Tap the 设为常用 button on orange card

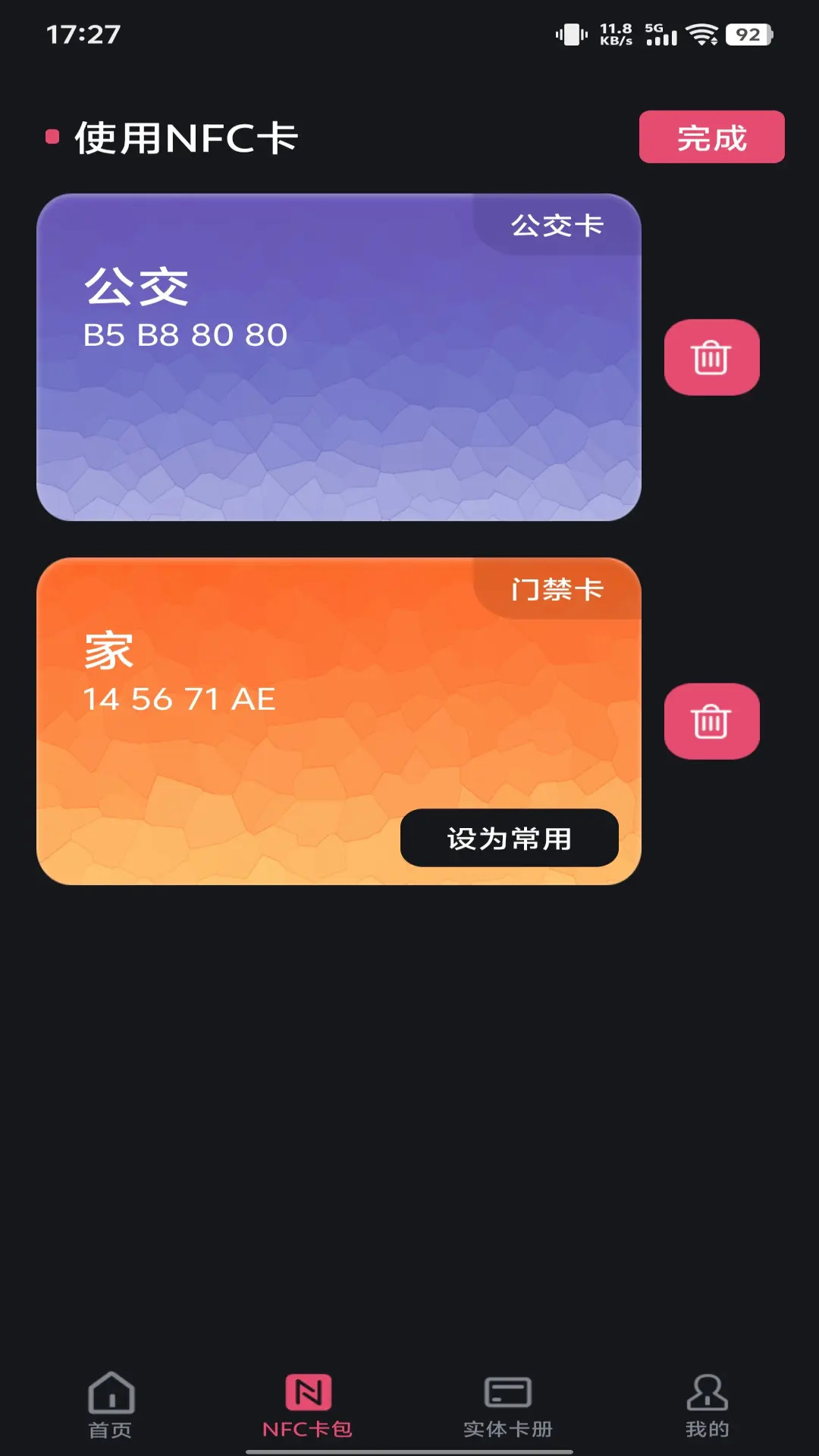(510, 837)
